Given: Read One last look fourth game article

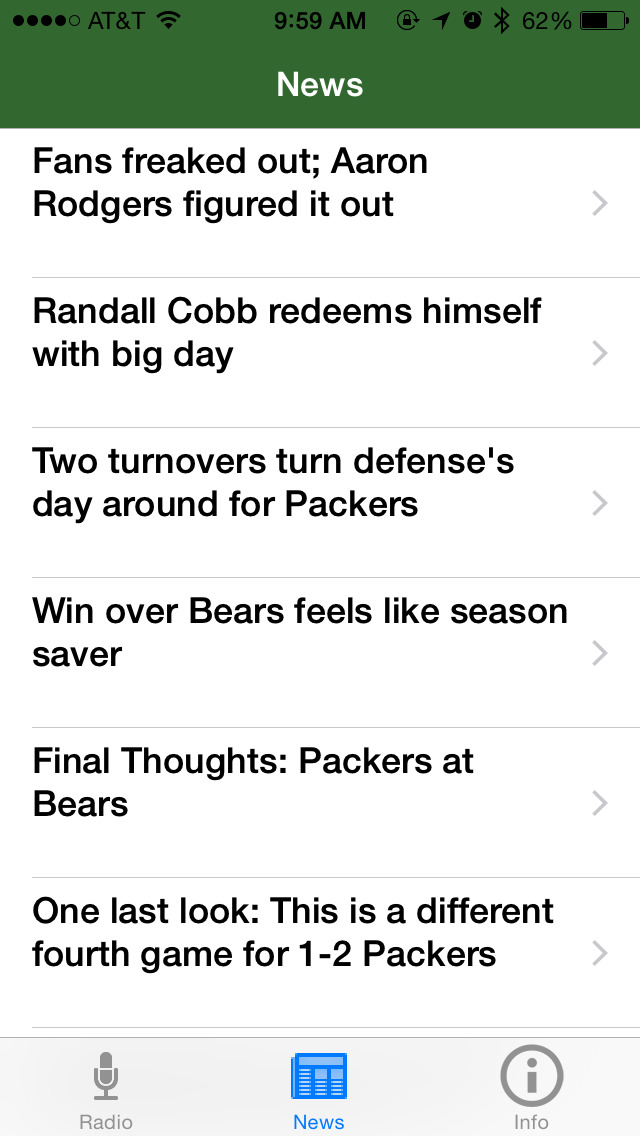Looking at the screenshot, I should tap(320, 953).
